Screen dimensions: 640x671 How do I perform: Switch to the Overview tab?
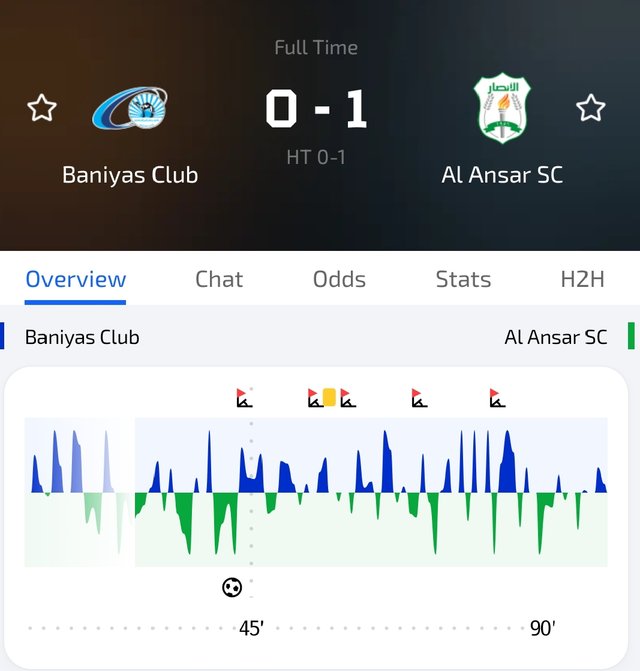(x=76, y=279)
